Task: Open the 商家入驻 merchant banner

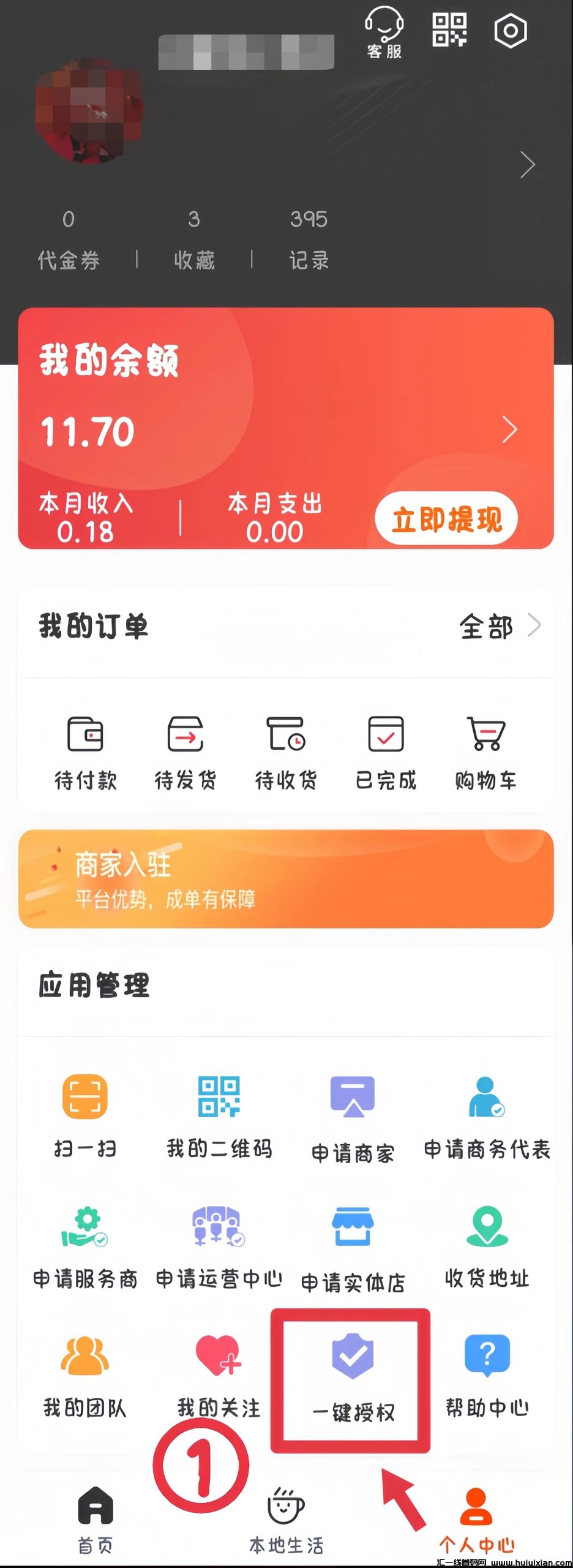Action: tap(286, 879)
